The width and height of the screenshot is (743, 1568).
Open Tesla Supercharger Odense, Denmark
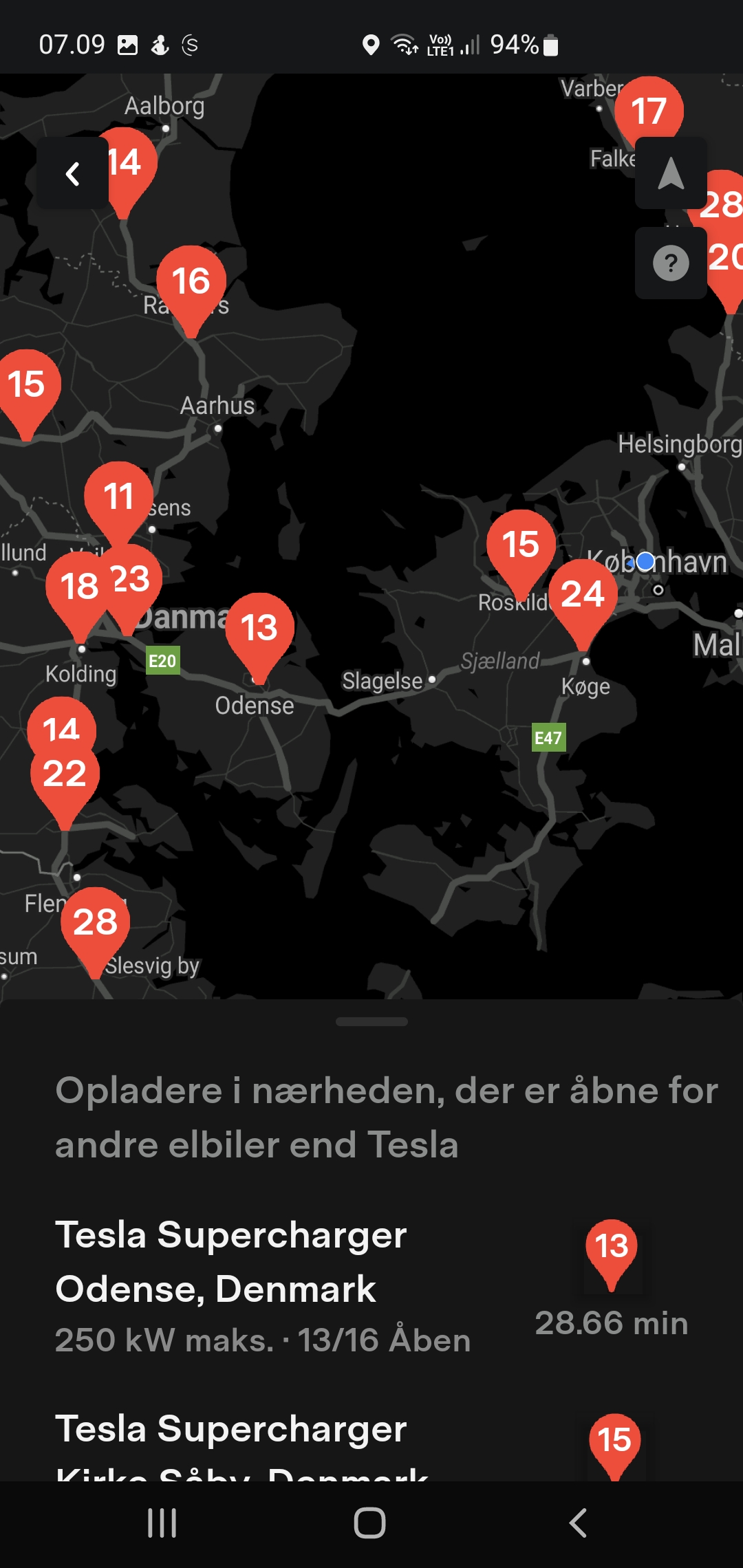click(x=371, y=1286)
